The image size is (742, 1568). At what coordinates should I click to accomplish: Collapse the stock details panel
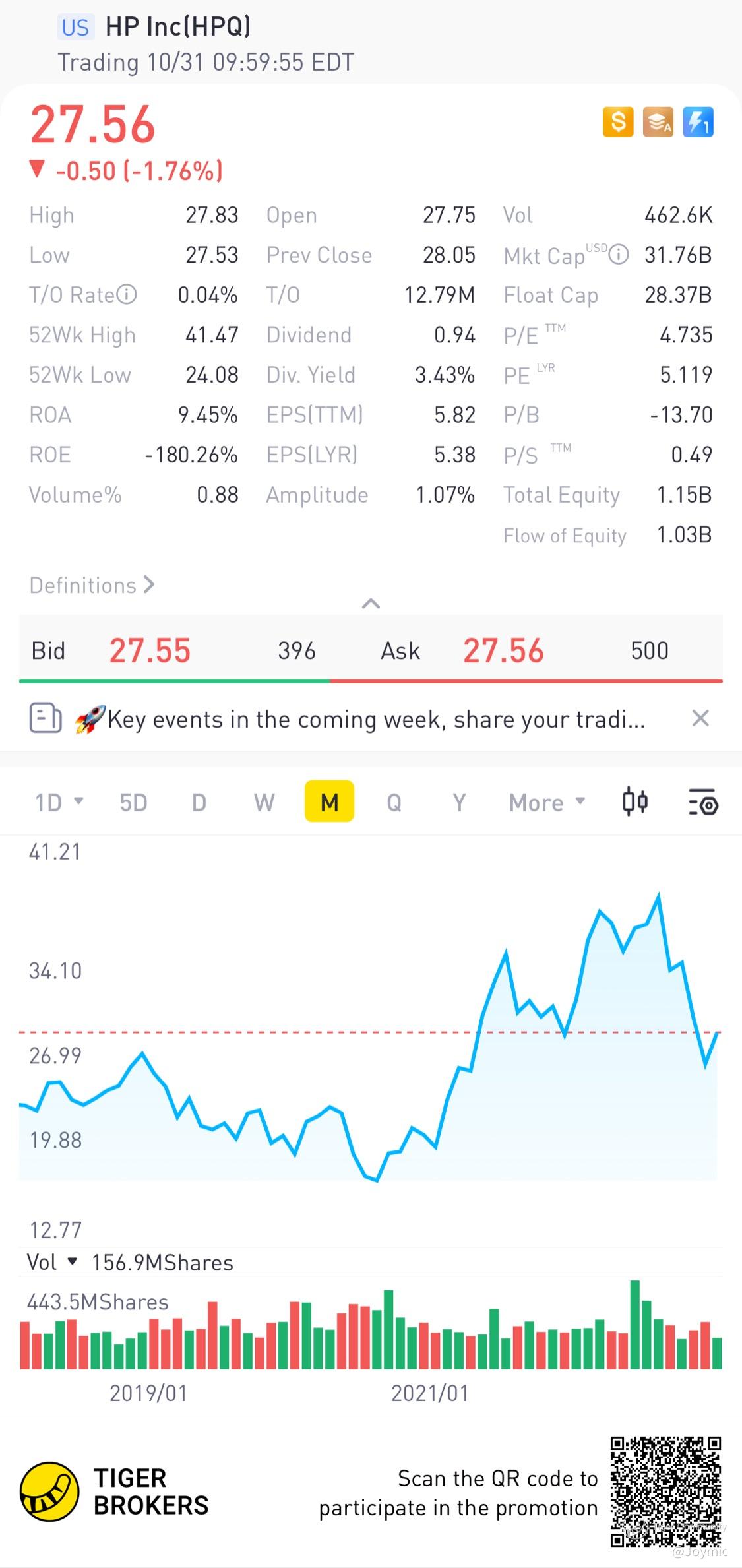coord(371,603)
